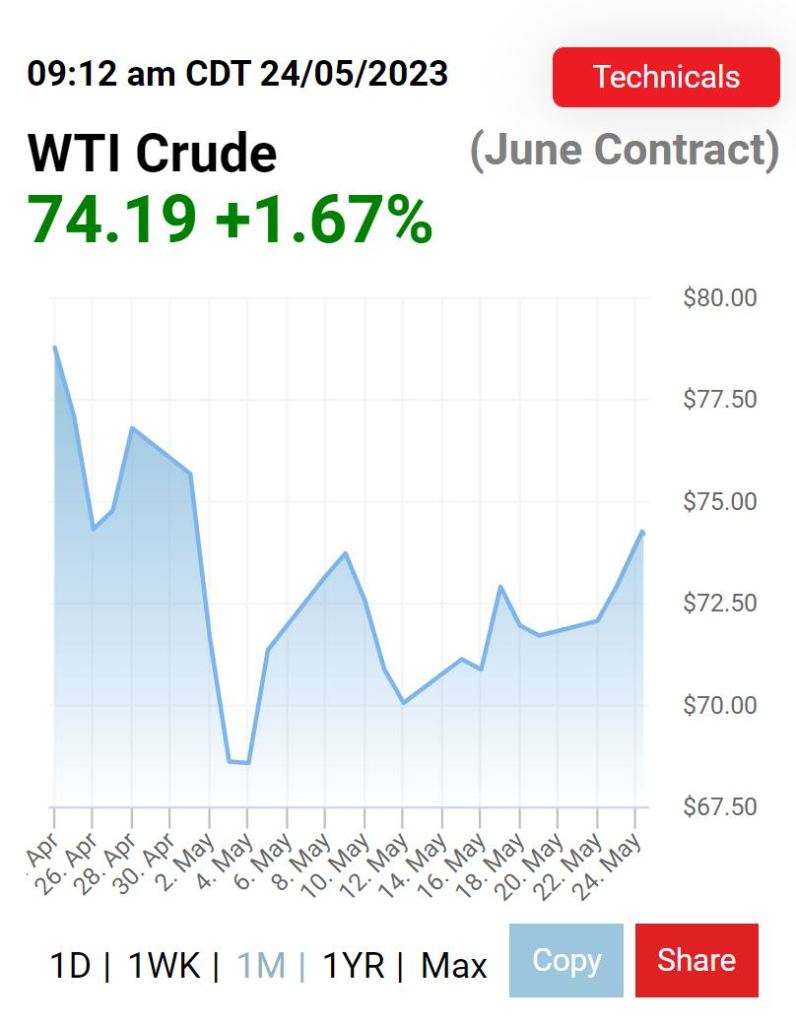View the Max range chart
The image size is (796, 1024).
pos(453,966)
